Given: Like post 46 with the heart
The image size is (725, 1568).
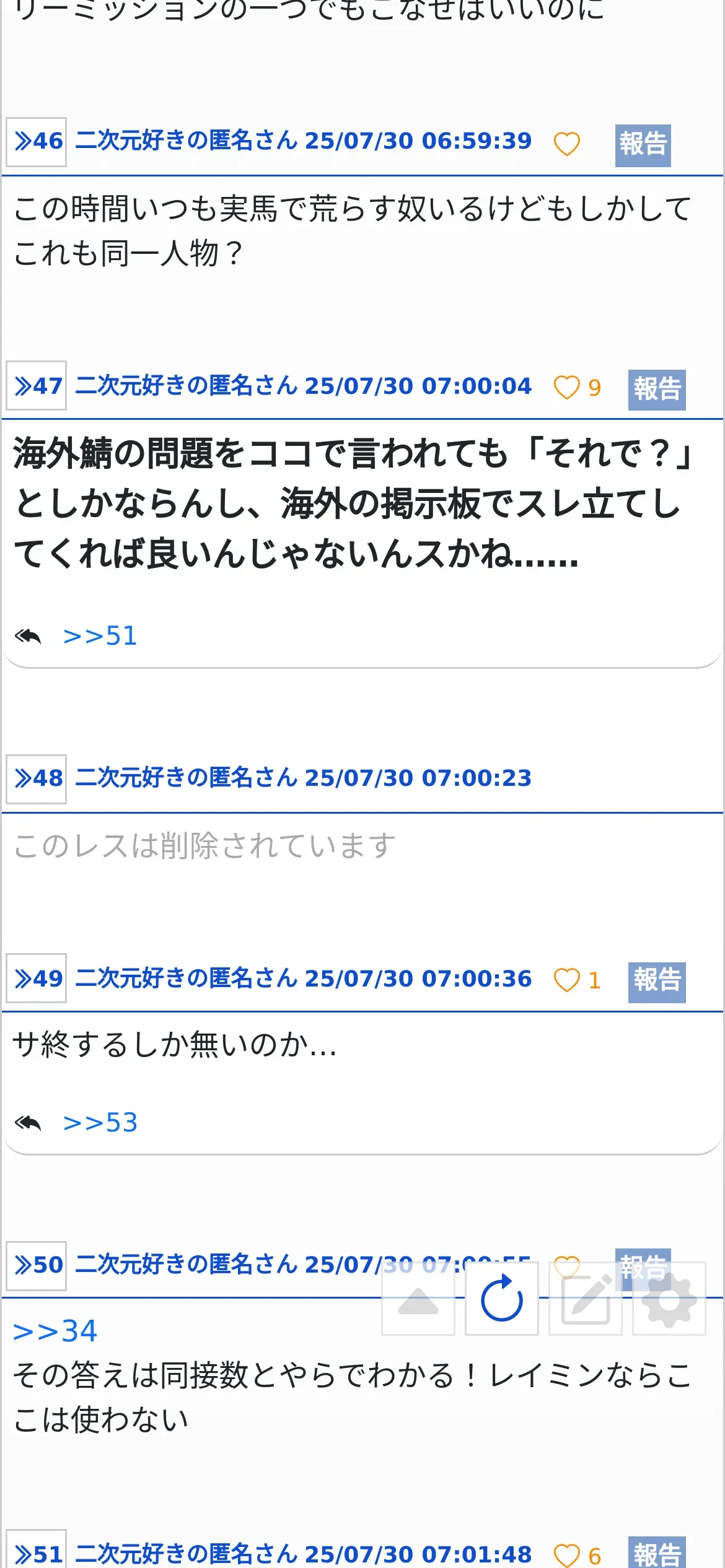Looking at the screenshot, I should pyautogui.click(x=566, y=144).
